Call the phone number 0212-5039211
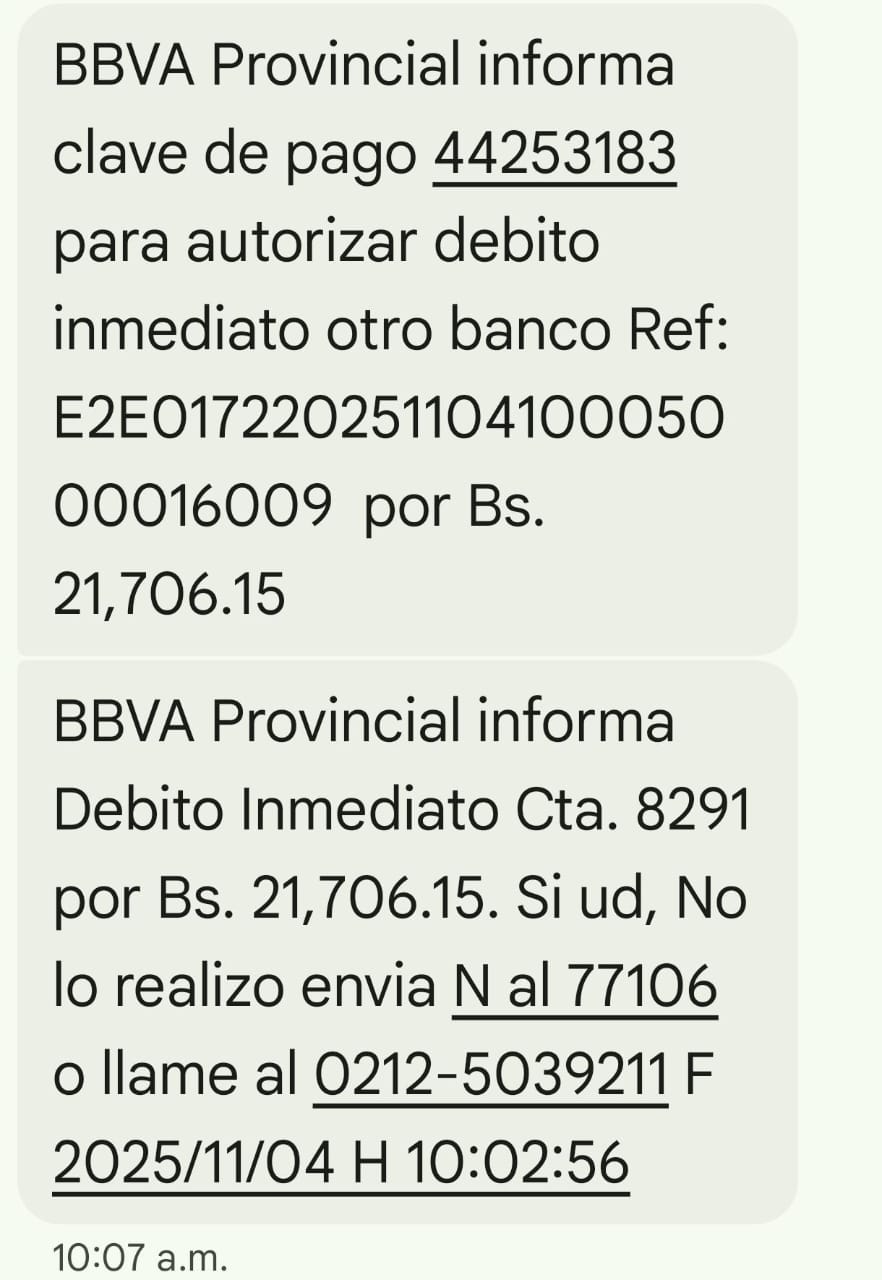 pyautogui.click(x=490, y=1075)
